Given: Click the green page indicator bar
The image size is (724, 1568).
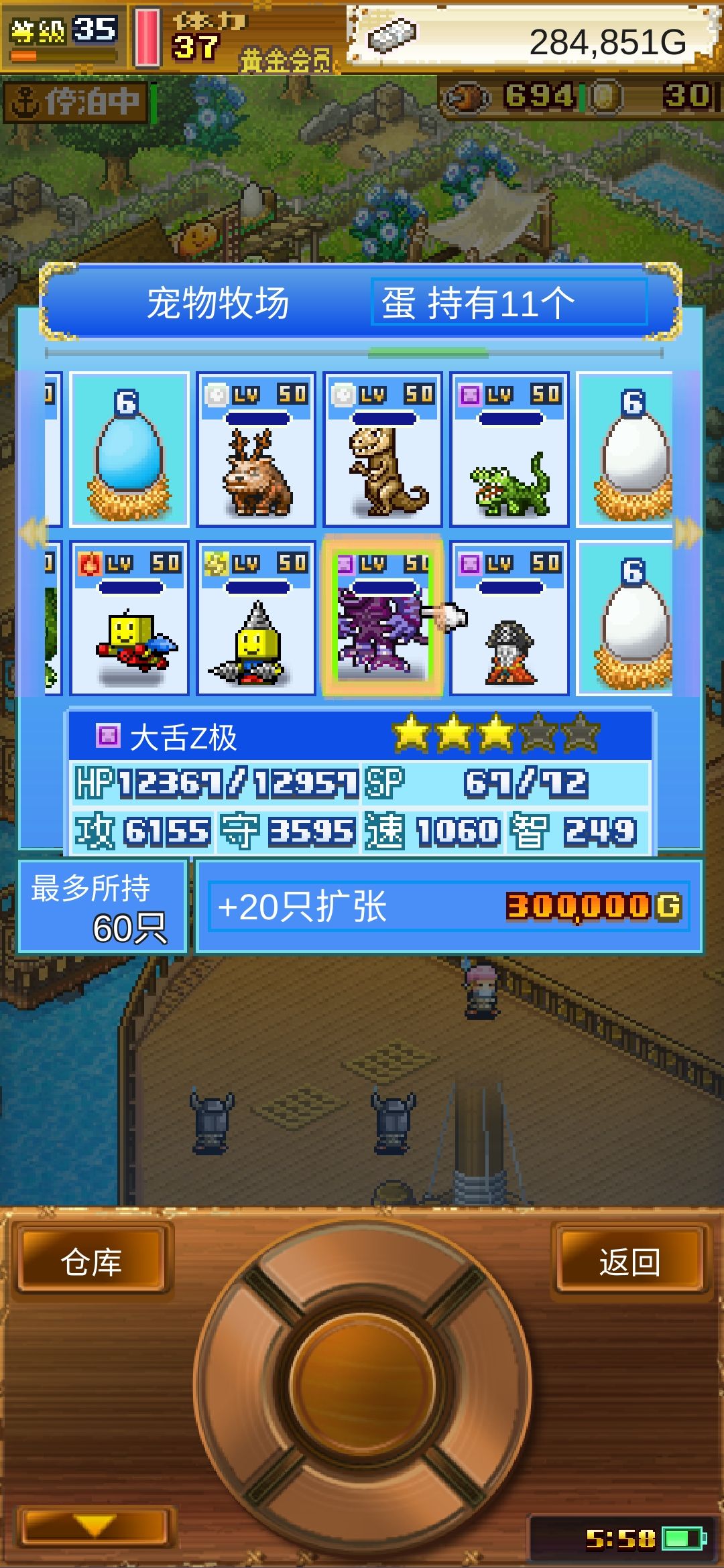Looking at the screenshot, I should (429, 352).
